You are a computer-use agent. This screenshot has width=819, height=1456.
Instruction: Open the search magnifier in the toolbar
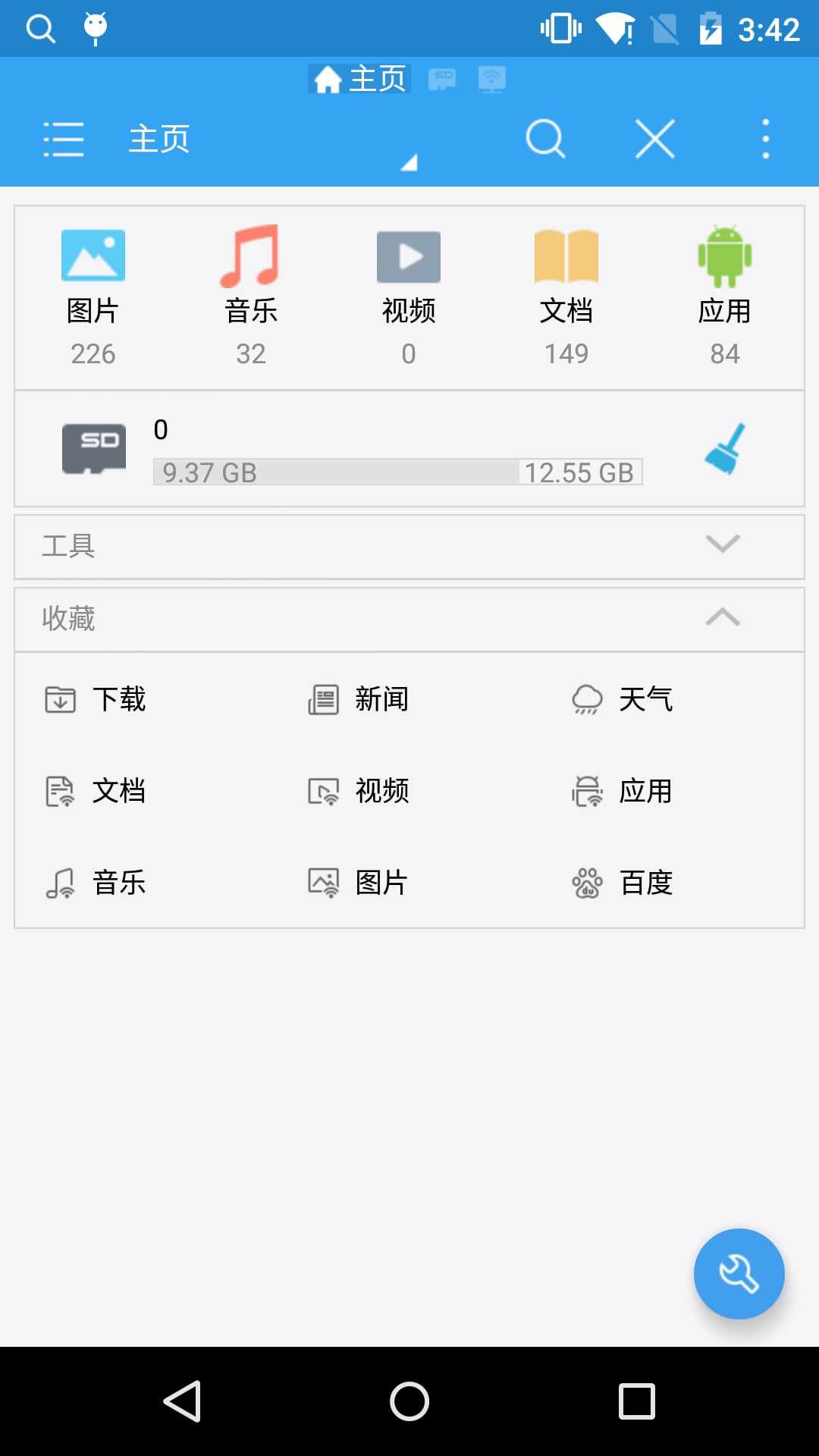(546, 139)
